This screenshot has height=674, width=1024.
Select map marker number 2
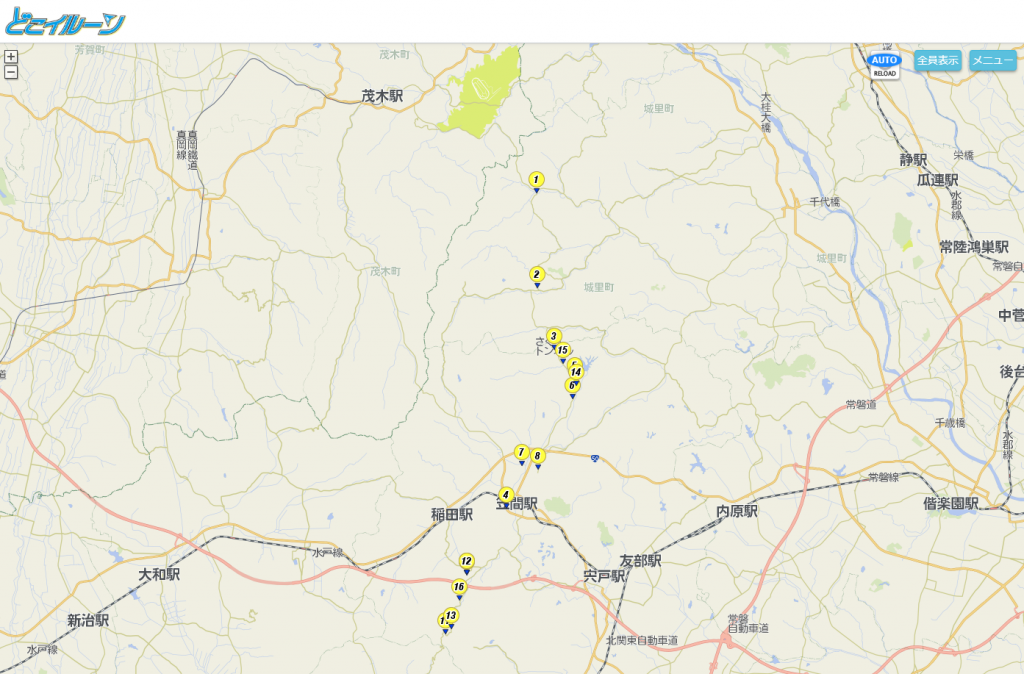click(x=536, y=274)
